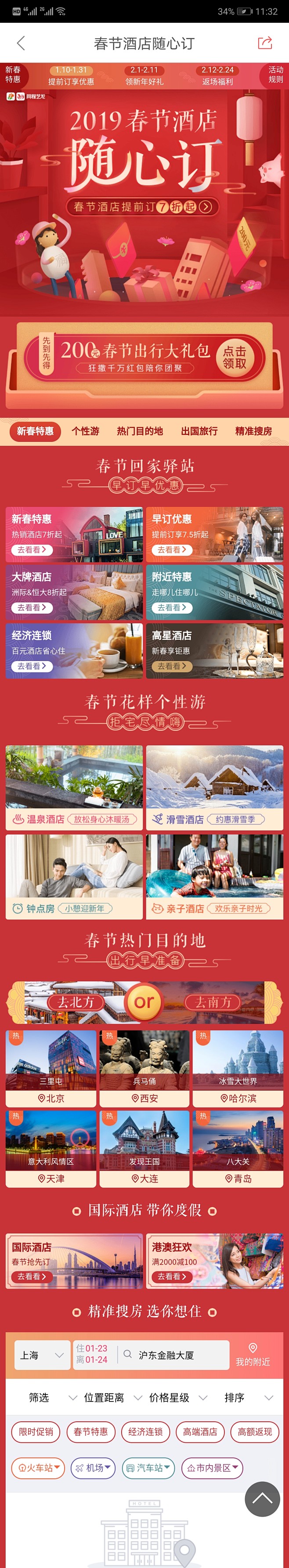Claim the 200元 gift pack via 点击领取
The width and height of the screenshot is (289, 1568).
pos(234,358)
